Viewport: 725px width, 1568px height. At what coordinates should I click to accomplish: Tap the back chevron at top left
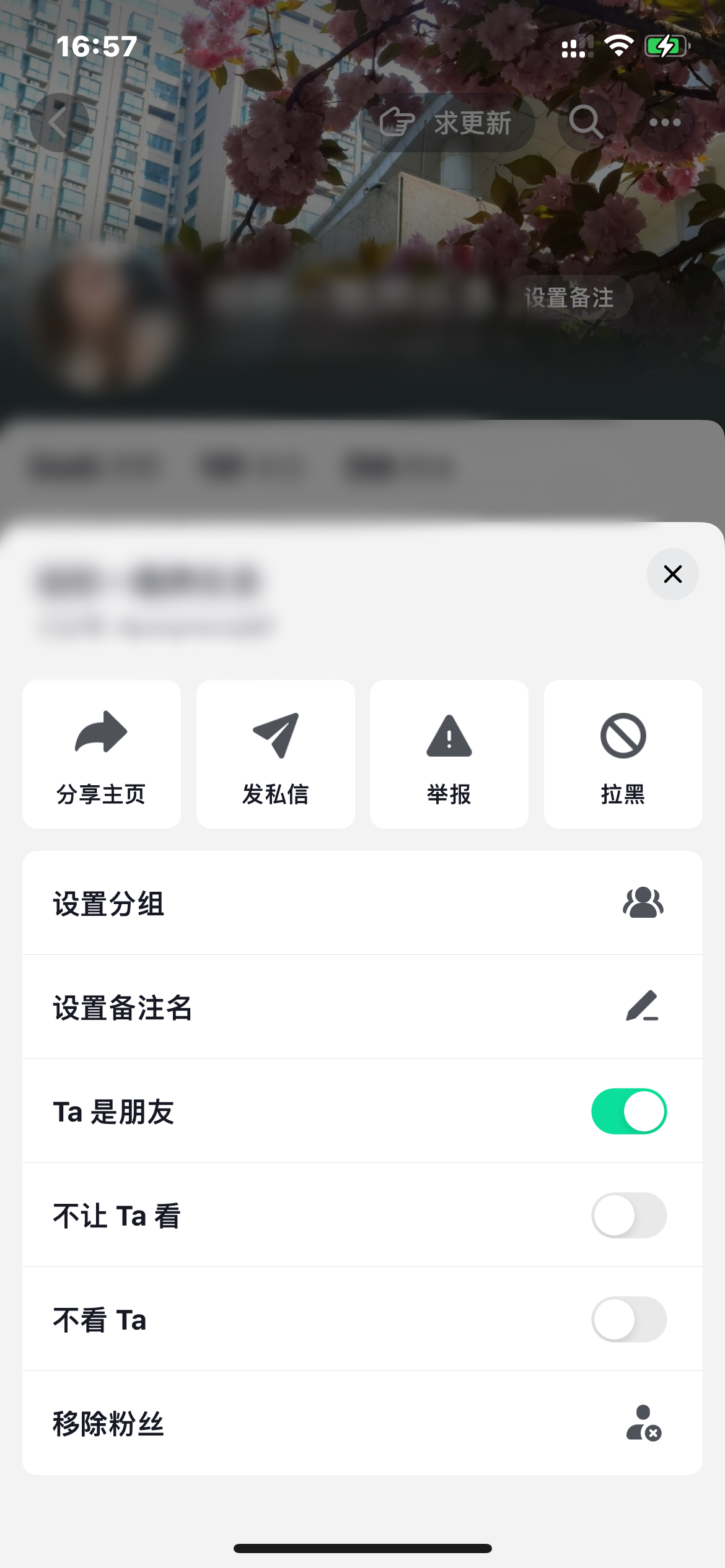(59, 122)
